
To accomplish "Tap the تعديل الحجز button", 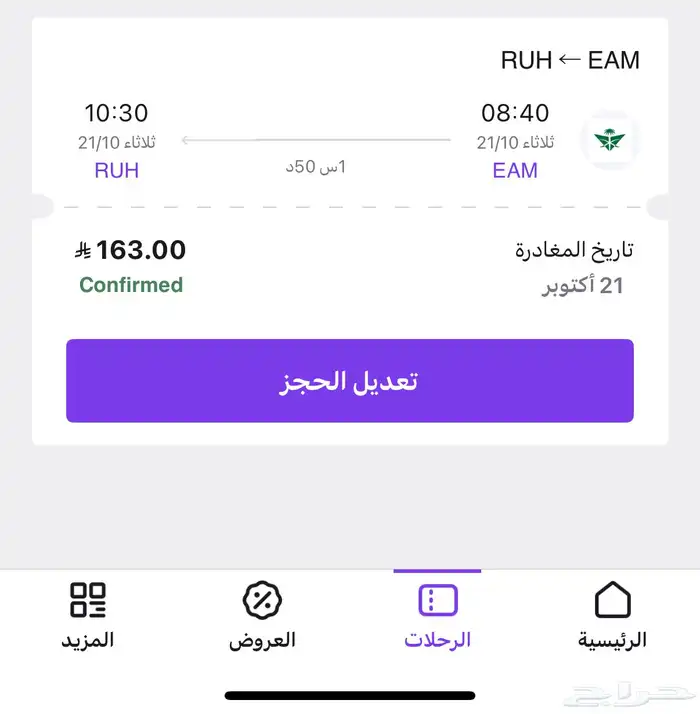I will tap(349, 381).
